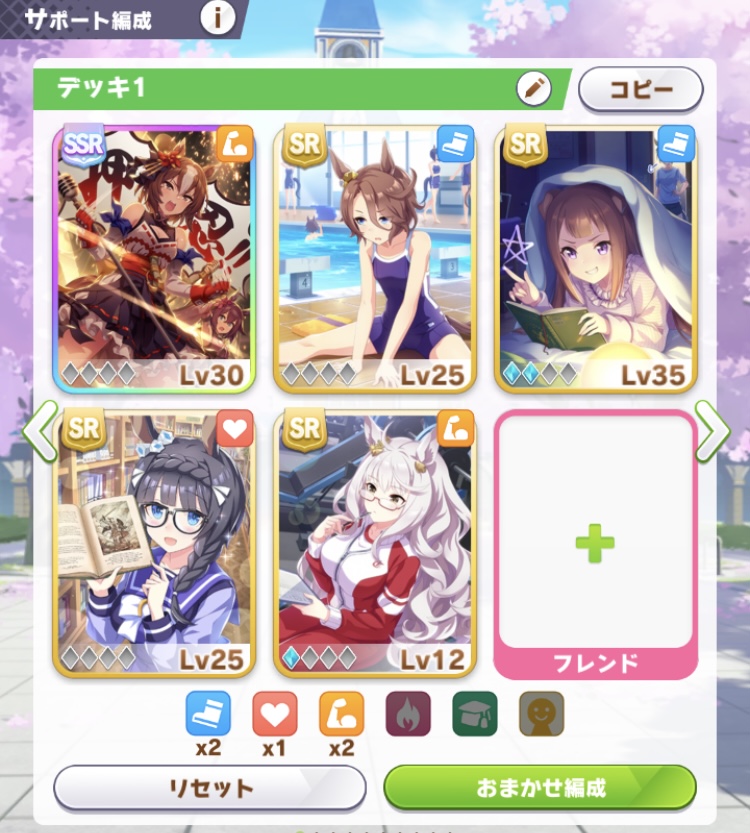This screenshot has height=833, width=750.
Task: Open the info icon beside サポート編成
Action: point(217,17)
